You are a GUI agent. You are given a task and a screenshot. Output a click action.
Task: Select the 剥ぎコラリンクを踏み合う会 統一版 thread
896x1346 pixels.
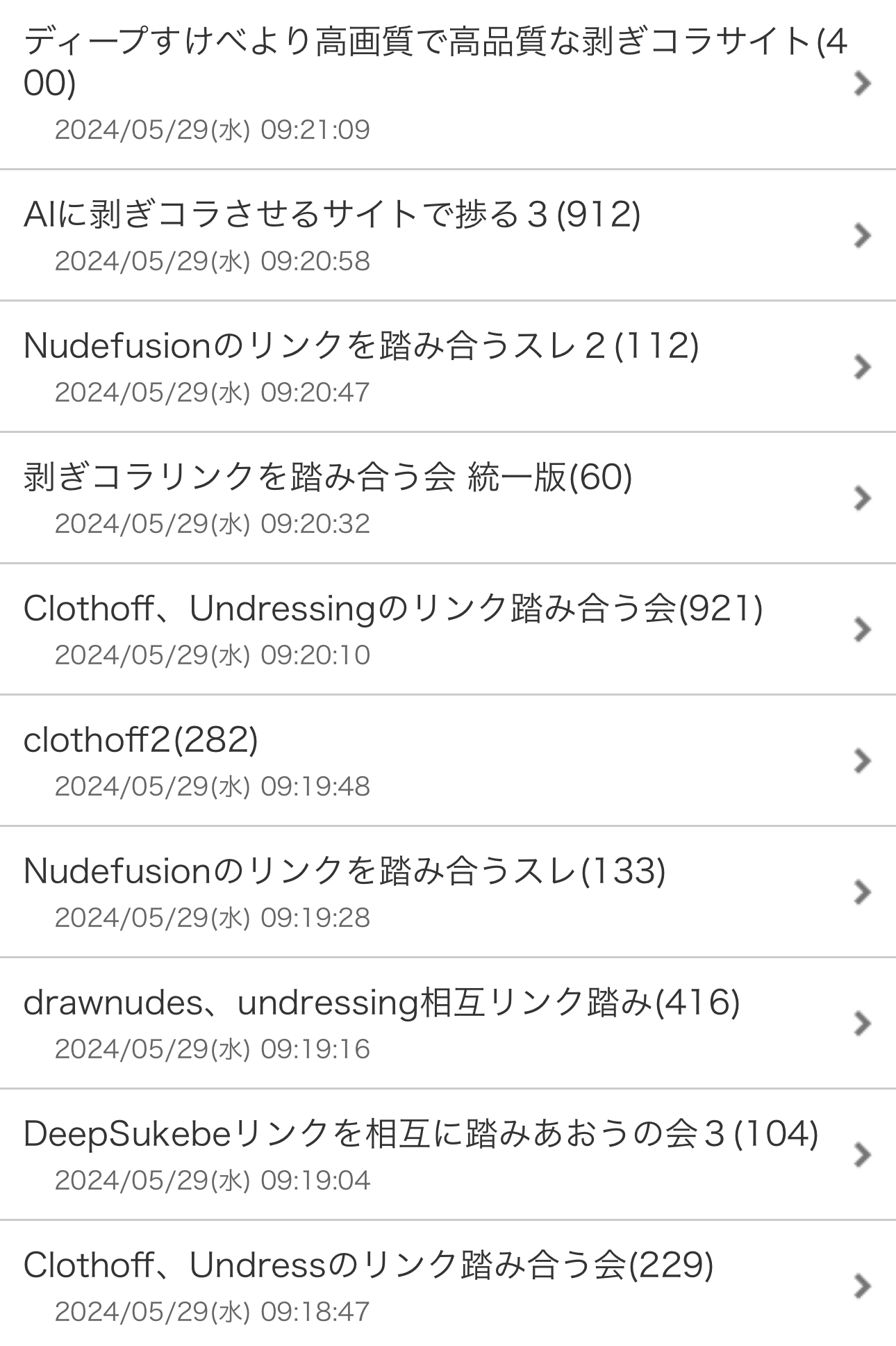(x=328, y=477)
